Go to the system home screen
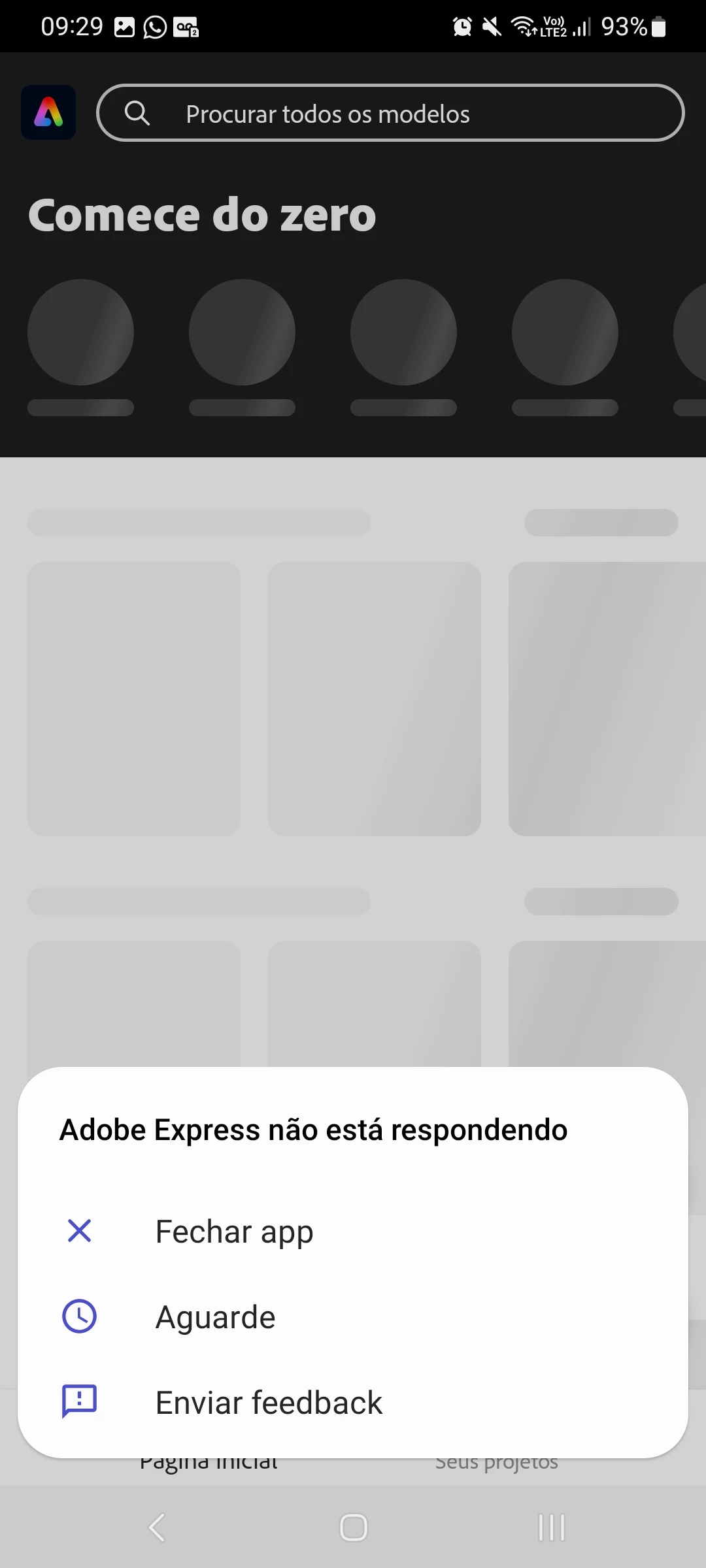 coord(354,1527)
